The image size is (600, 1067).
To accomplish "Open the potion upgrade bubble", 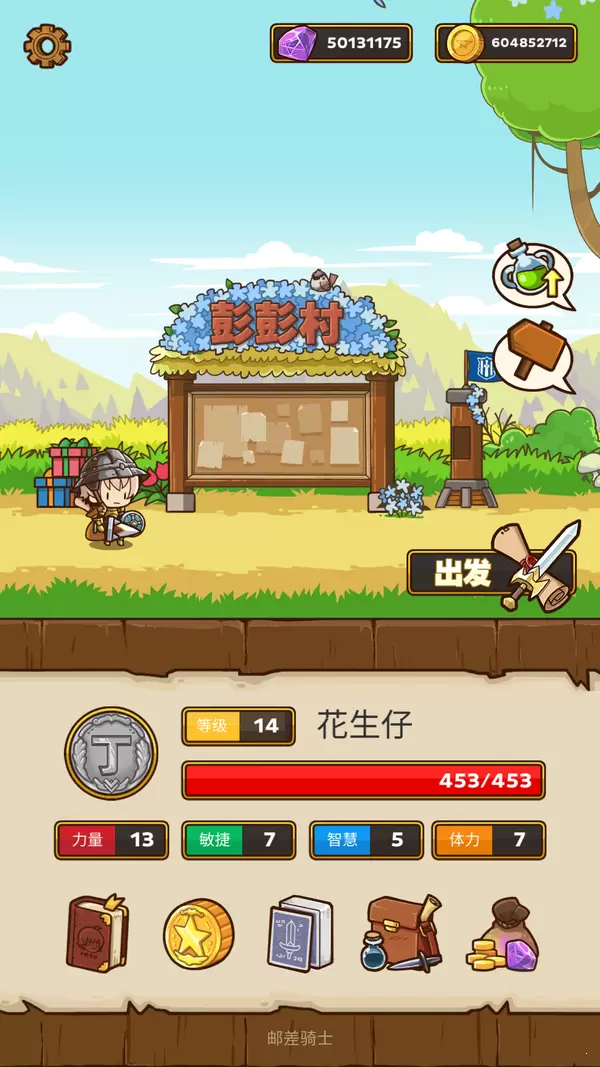I will coord(531,274).
